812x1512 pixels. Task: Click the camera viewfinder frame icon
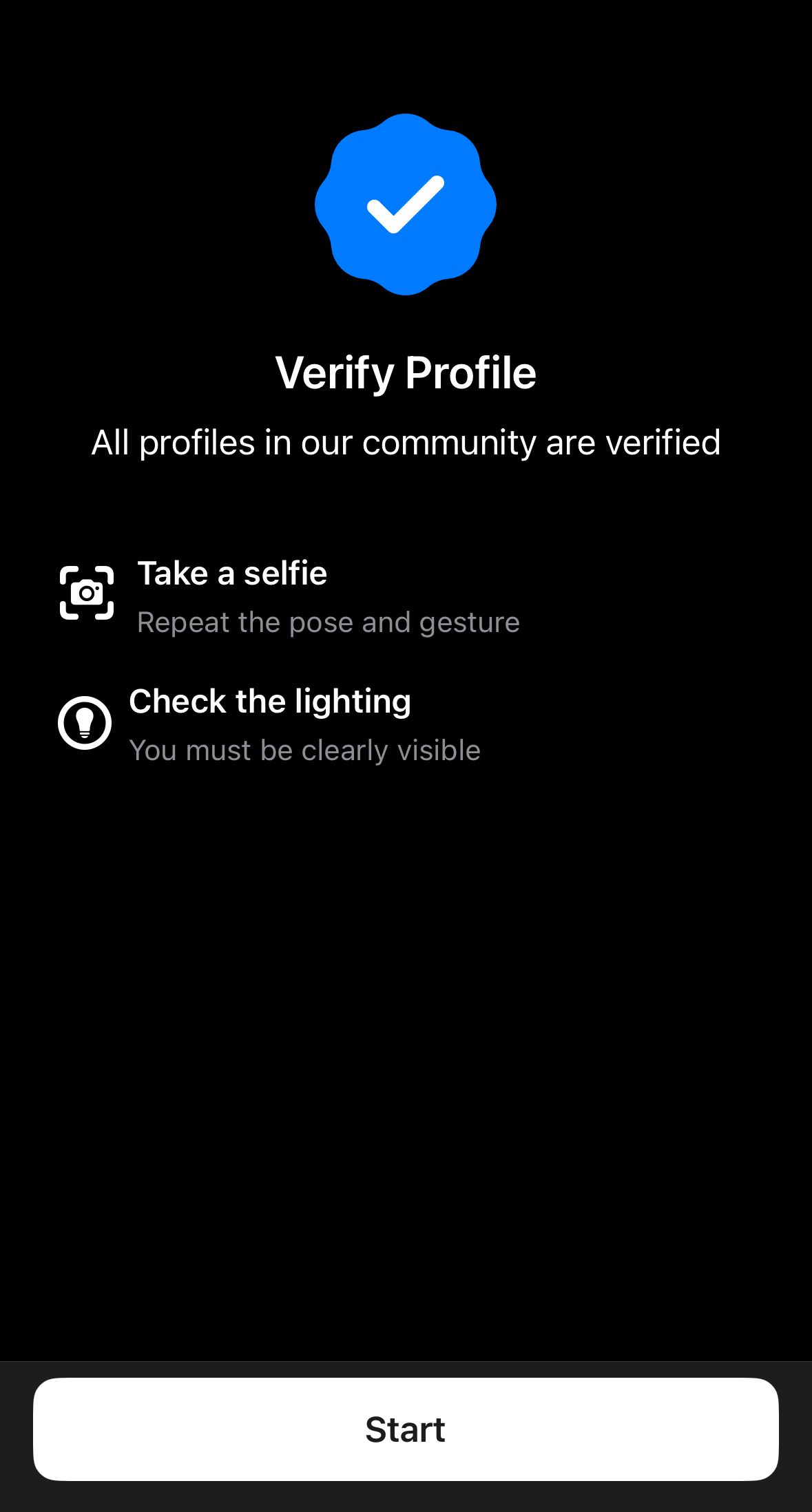coord(87,591)
